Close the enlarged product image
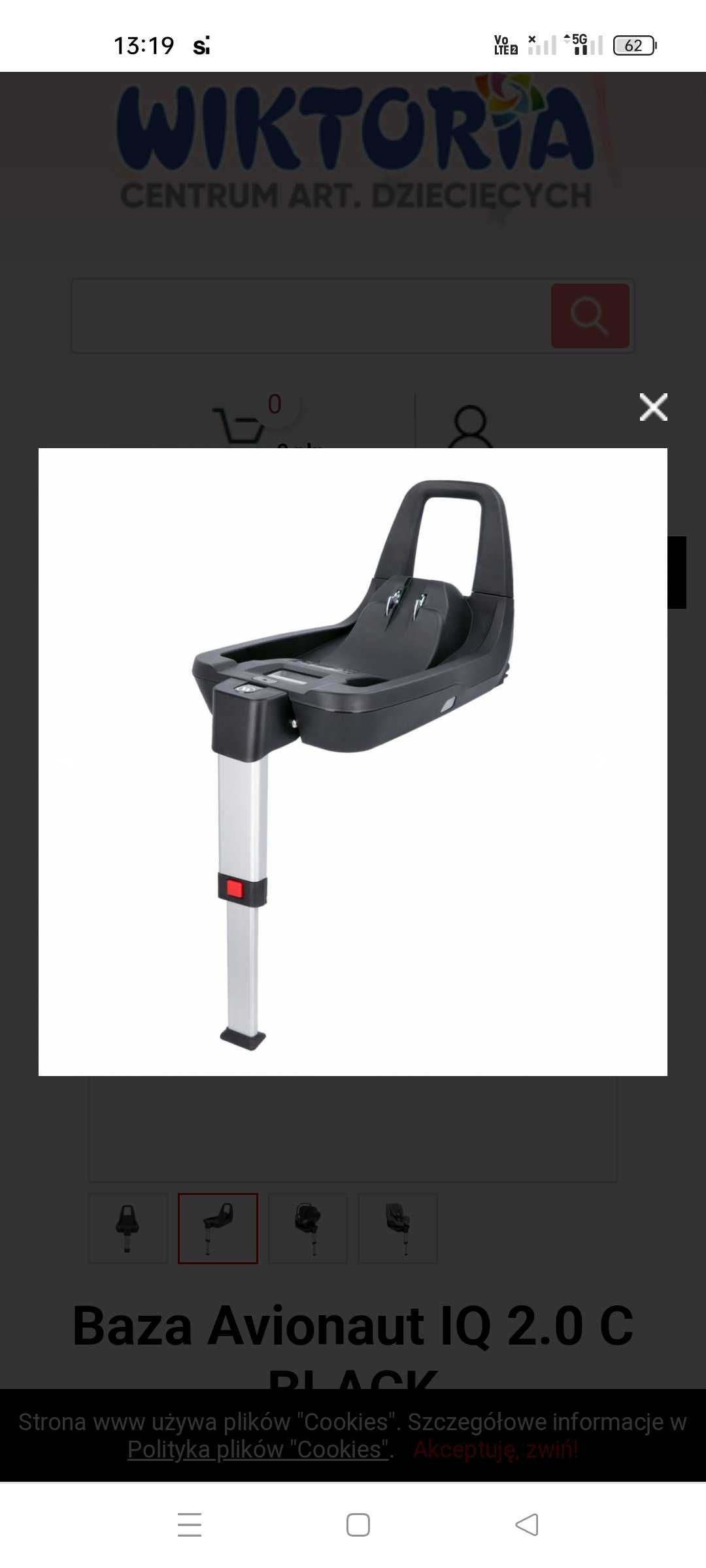 click(653, 407)
